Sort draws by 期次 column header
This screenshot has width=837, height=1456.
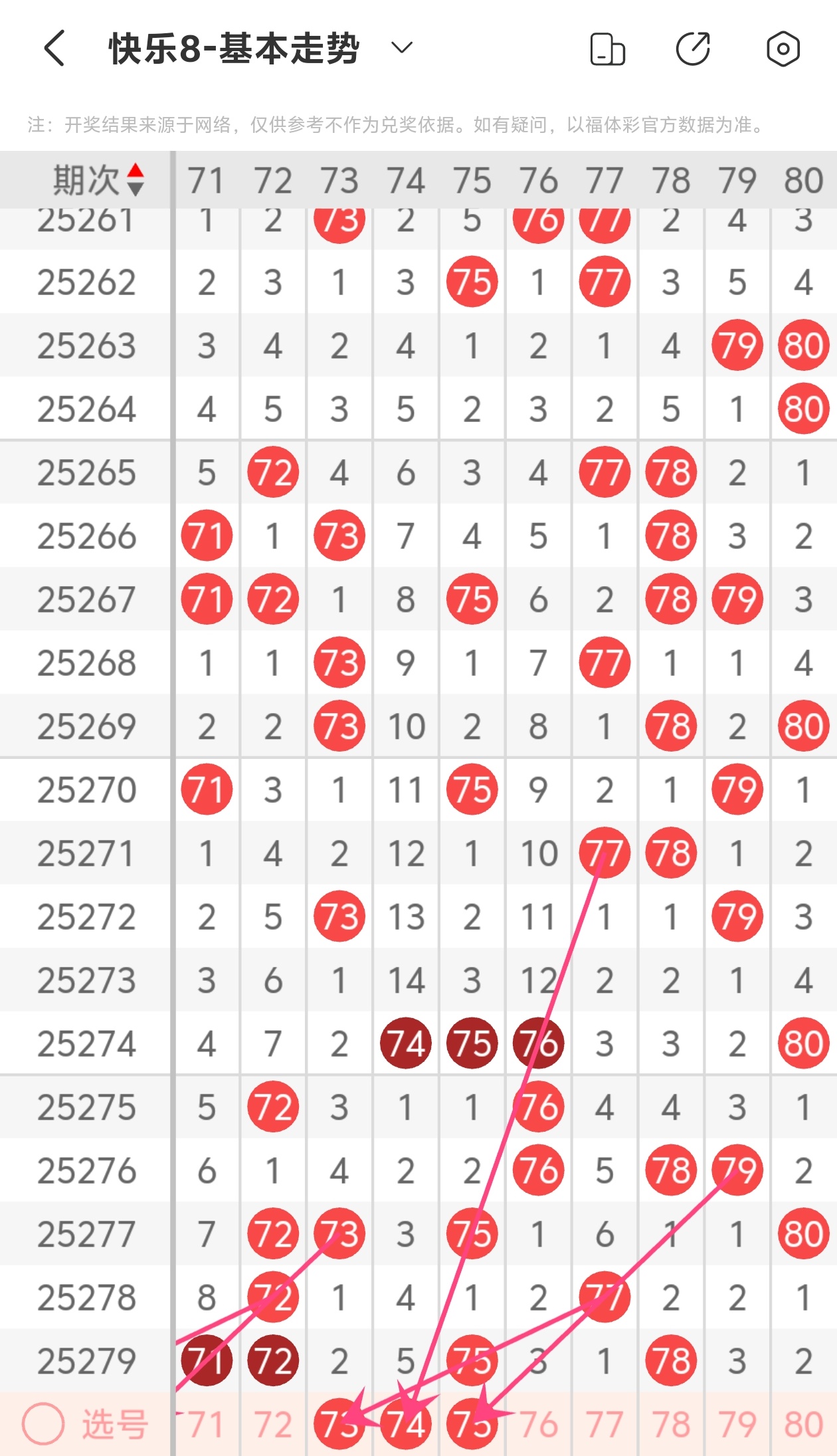pyautogui.click(x=98, y=180)
